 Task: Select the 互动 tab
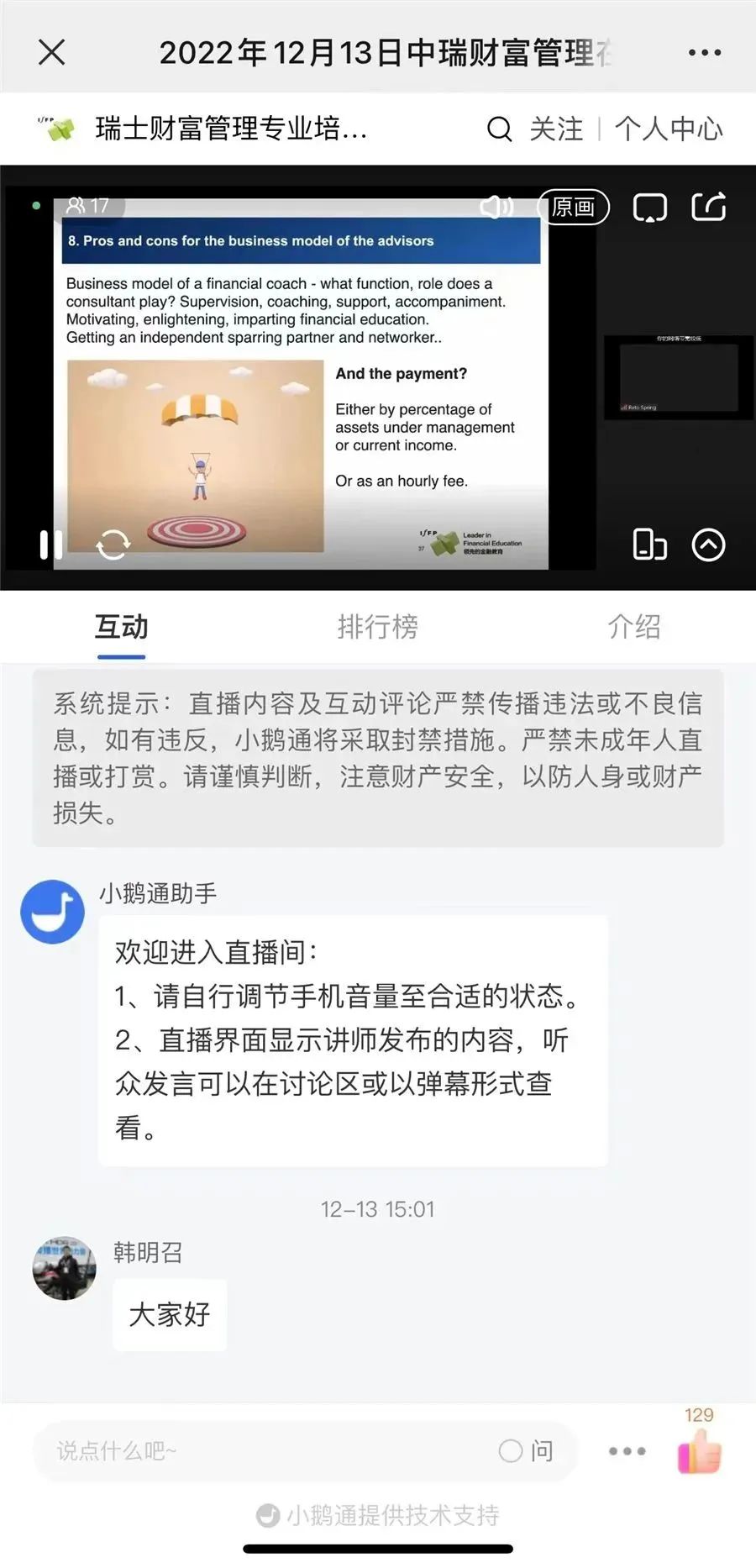121,627
